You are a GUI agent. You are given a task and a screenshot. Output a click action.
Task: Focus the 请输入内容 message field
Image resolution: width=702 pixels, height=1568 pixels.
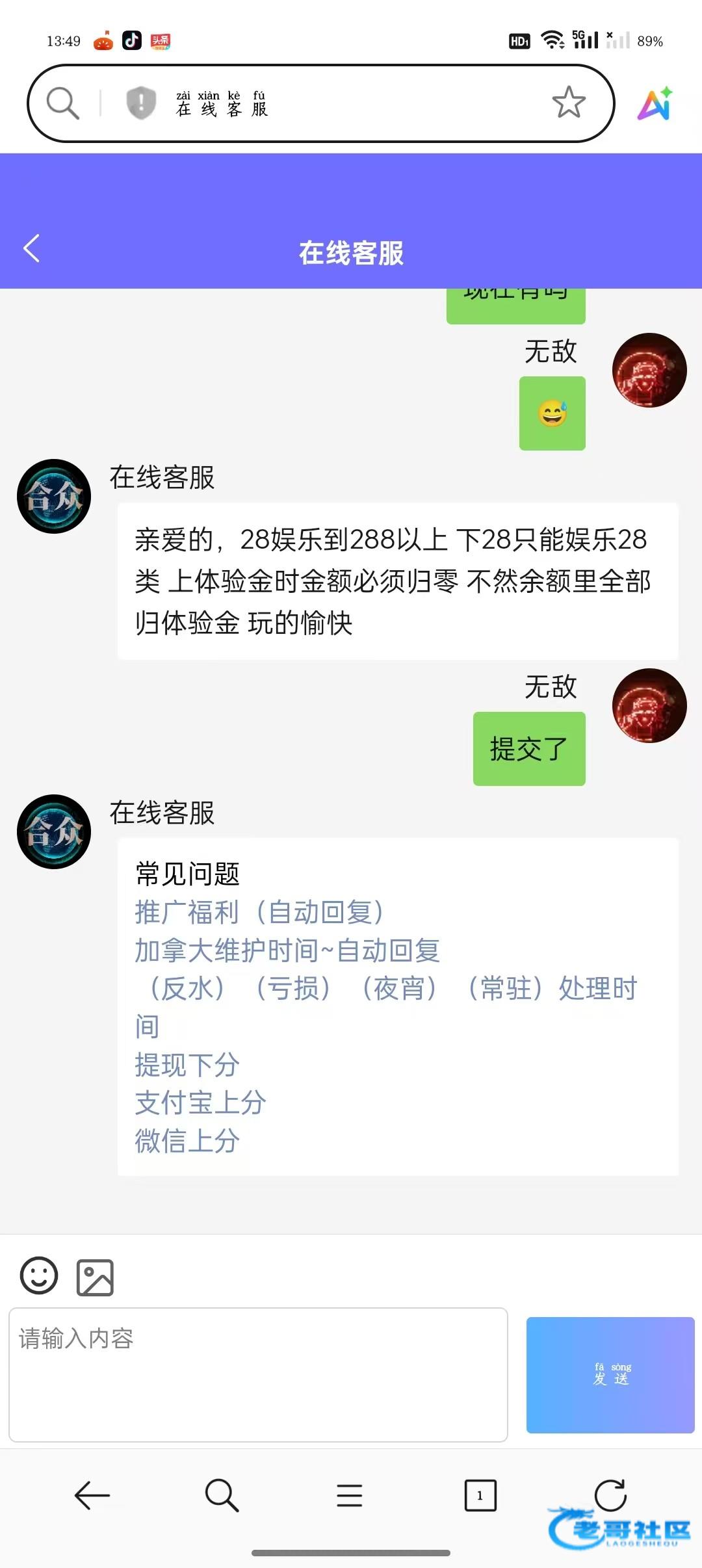[258, 1374]
